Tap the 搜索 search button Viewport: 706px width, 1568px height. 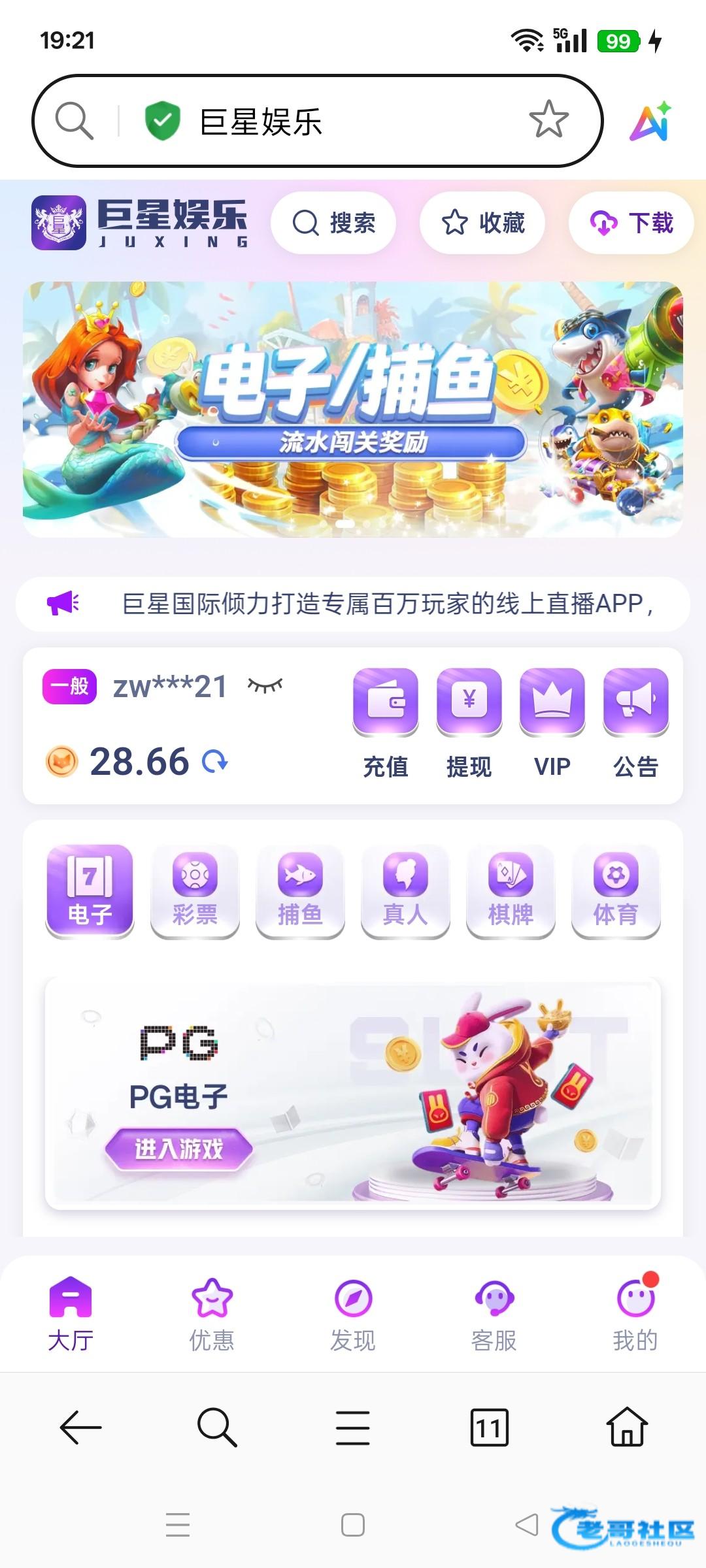[x=333, y=223]
